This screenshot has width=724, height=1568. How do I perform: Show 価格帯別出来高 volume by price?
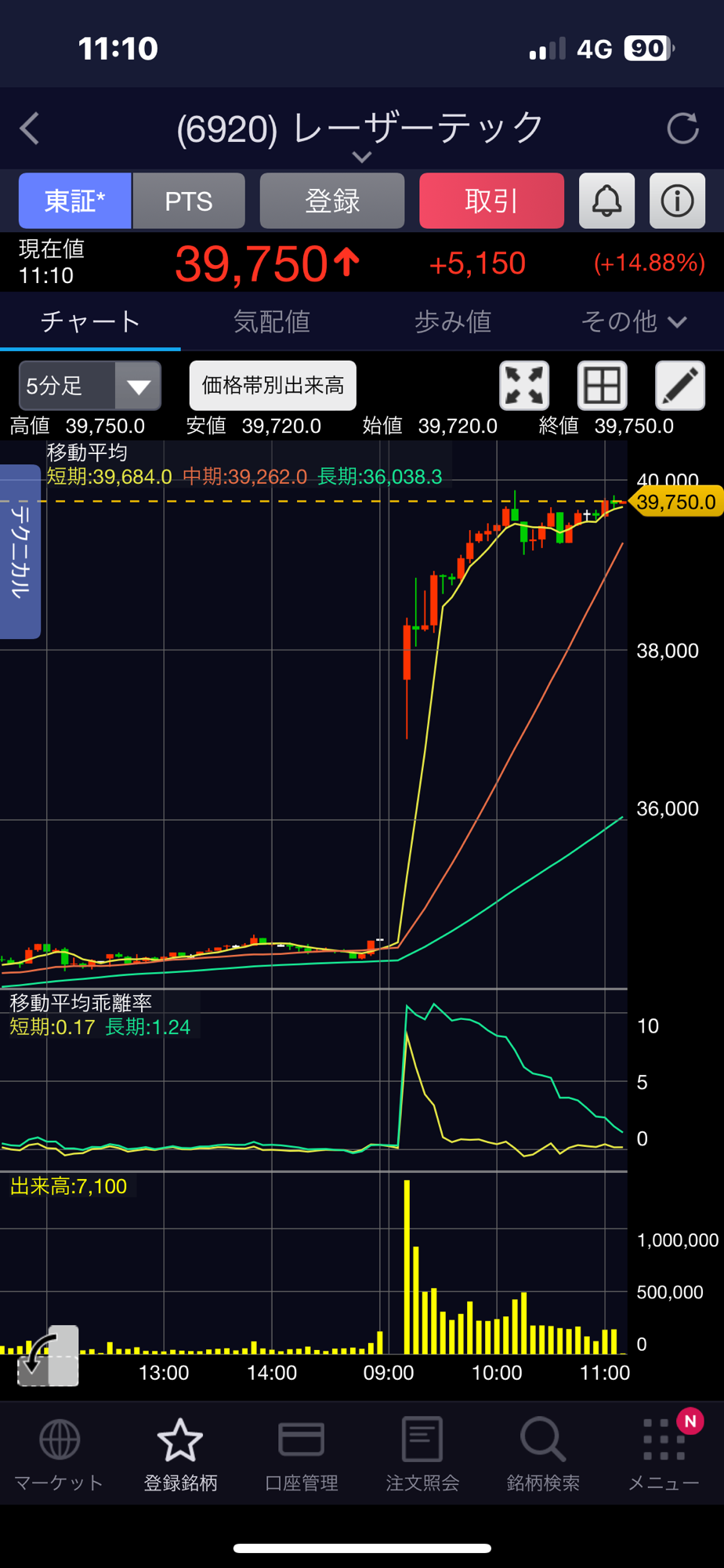(273, 386)
